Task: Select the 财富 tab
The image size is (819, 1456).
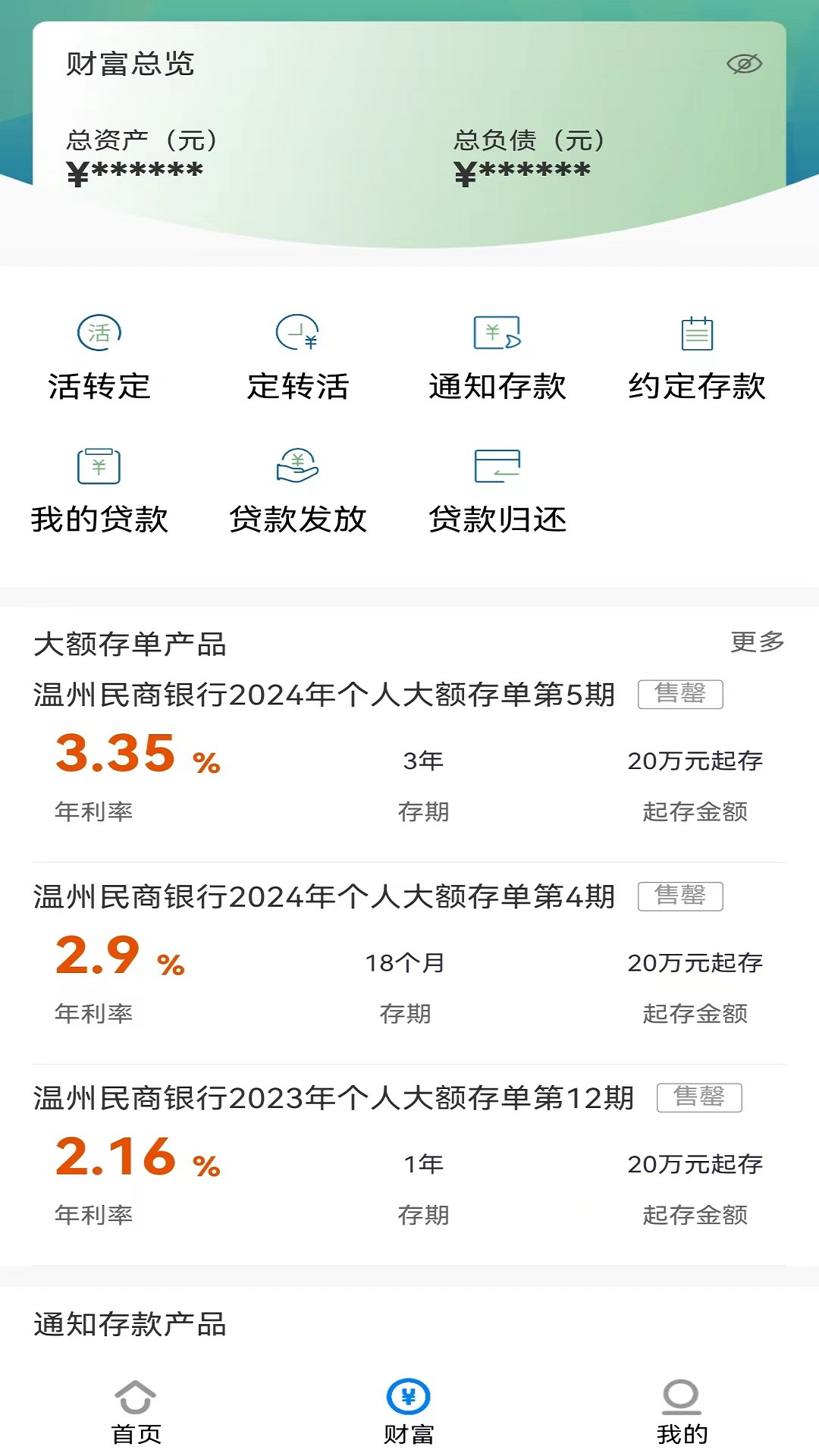Action: click(x=409, y=1412)
